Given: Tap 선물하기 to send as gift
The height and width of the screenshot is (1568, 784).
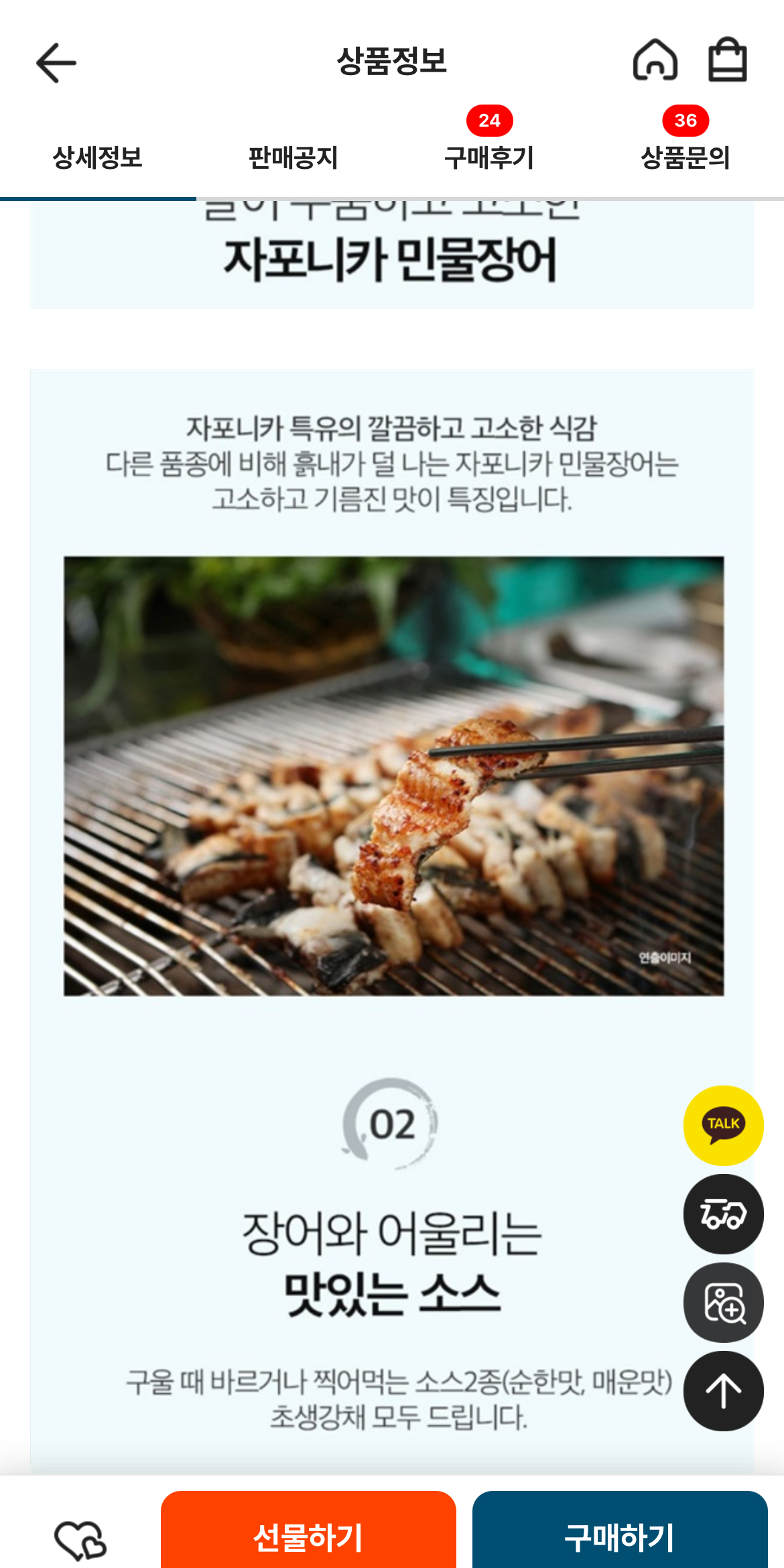Looking at the screenshot, I should pos(308,1536).
